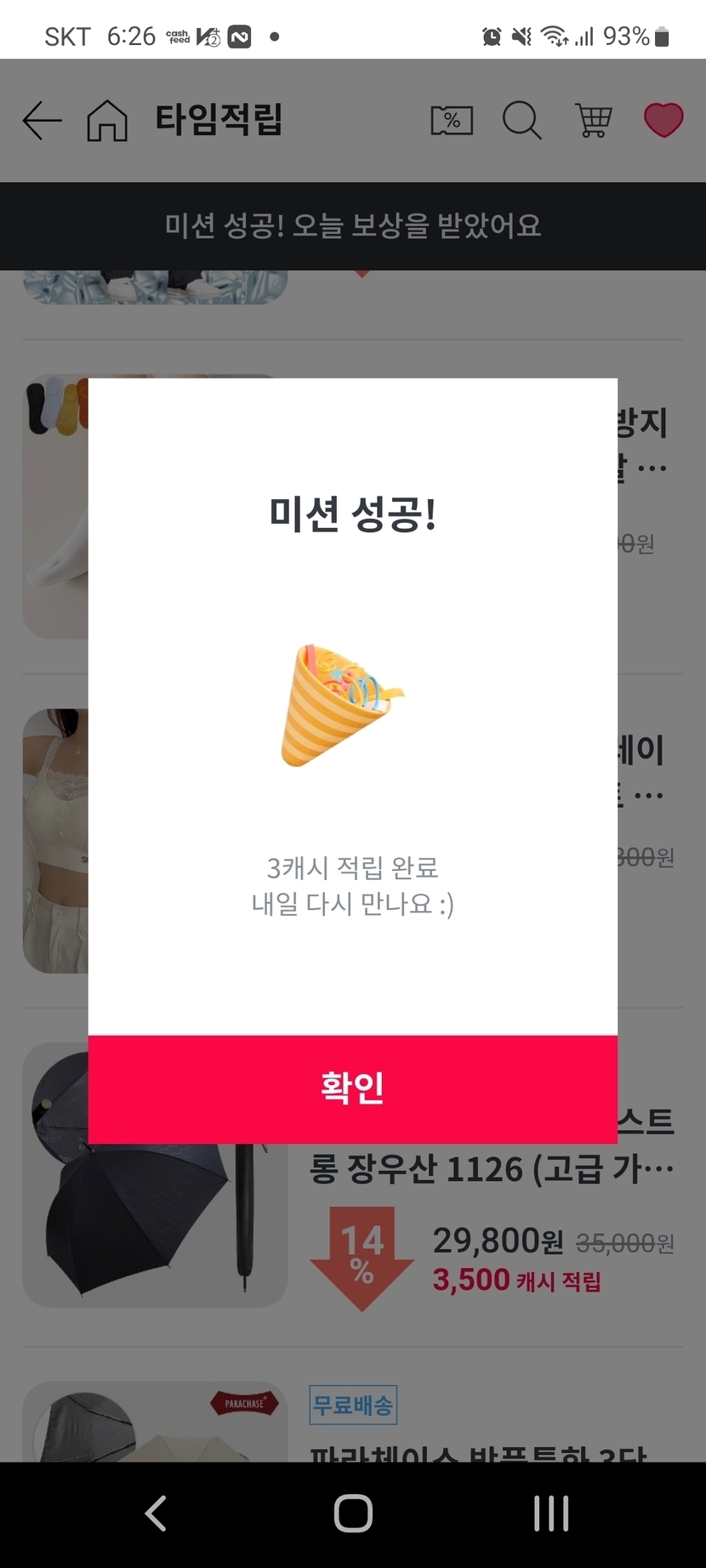
Task: Open search with the magnifier icon
Action: pos(521,120)
